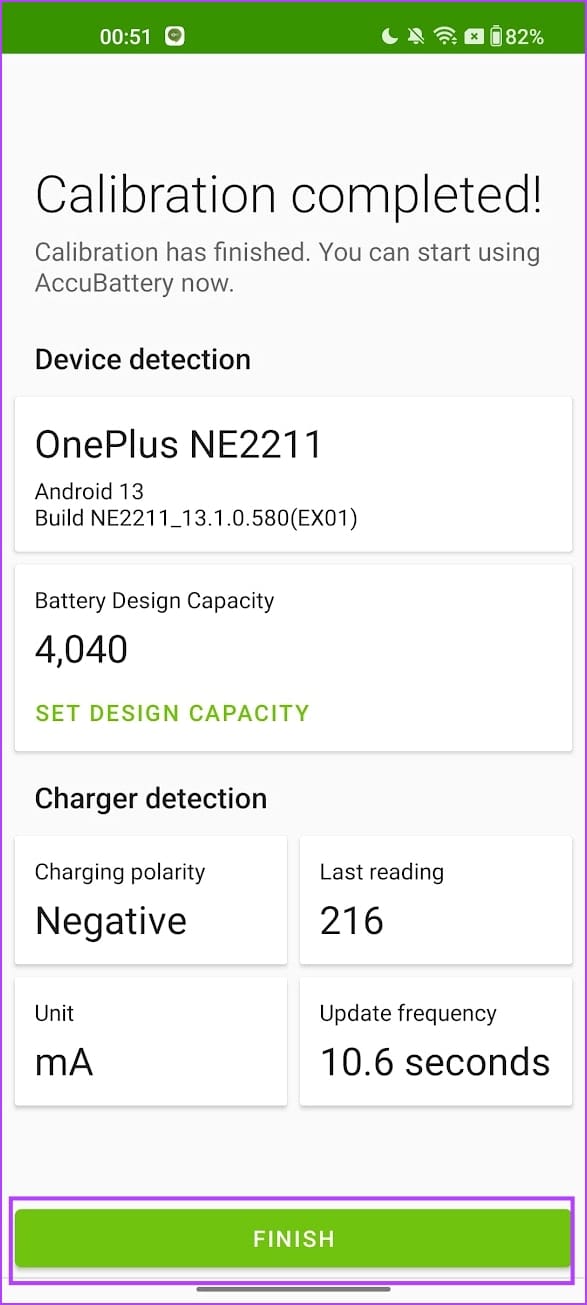Screen dimensions: 587x1305
Task: Tap the Finish button
Action: [x=293, y=1239]
